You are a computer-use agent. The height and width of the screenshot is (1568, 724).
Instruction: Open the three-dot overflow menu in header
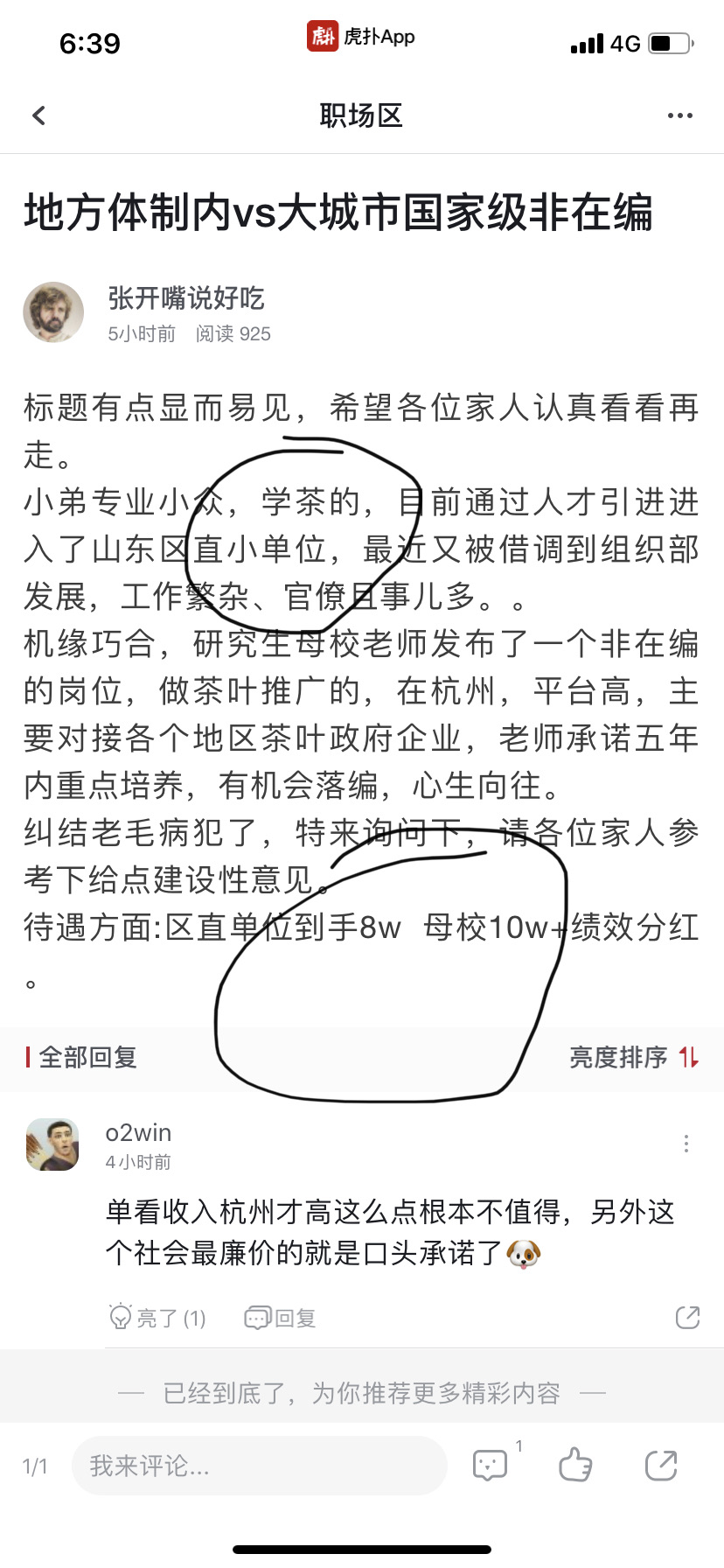679,115
